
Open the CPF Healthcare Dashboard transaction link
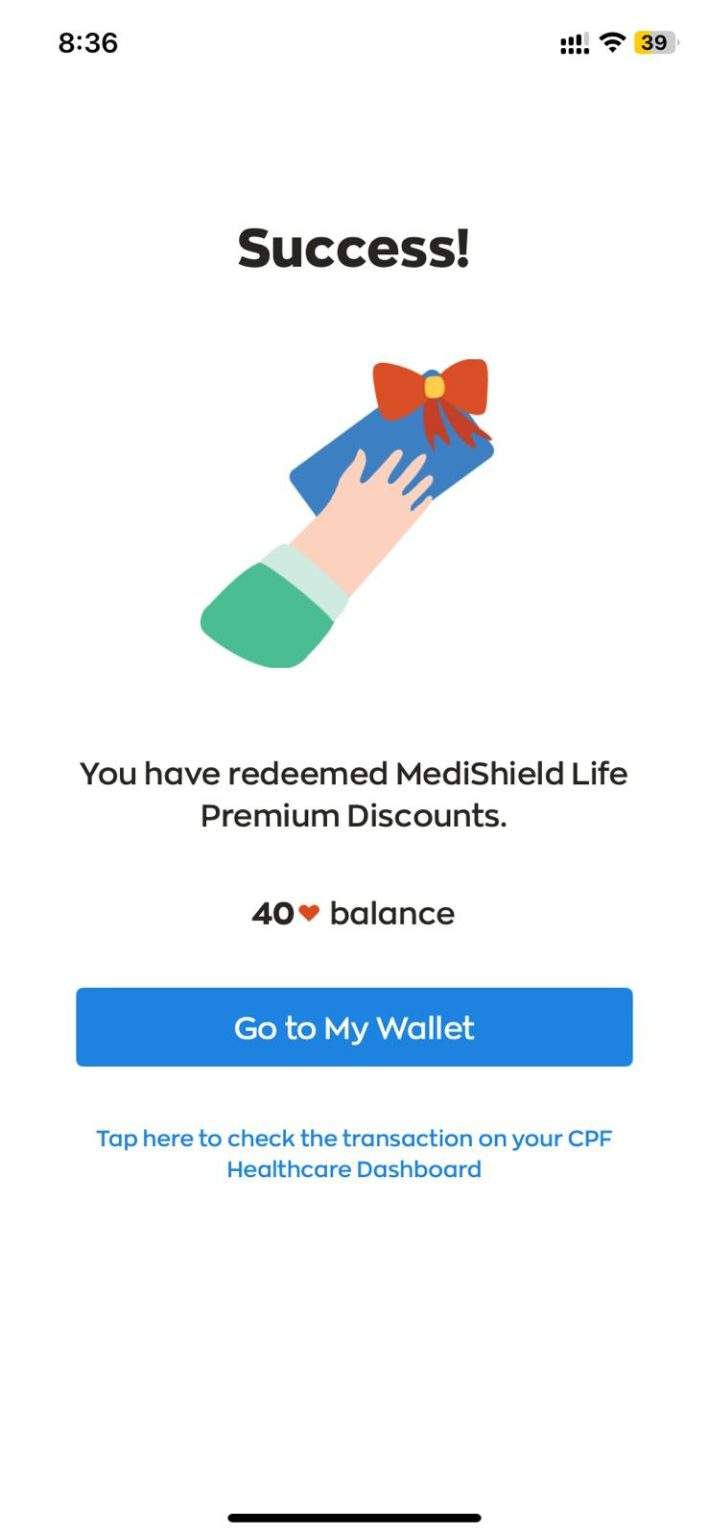click(354, 1153)
